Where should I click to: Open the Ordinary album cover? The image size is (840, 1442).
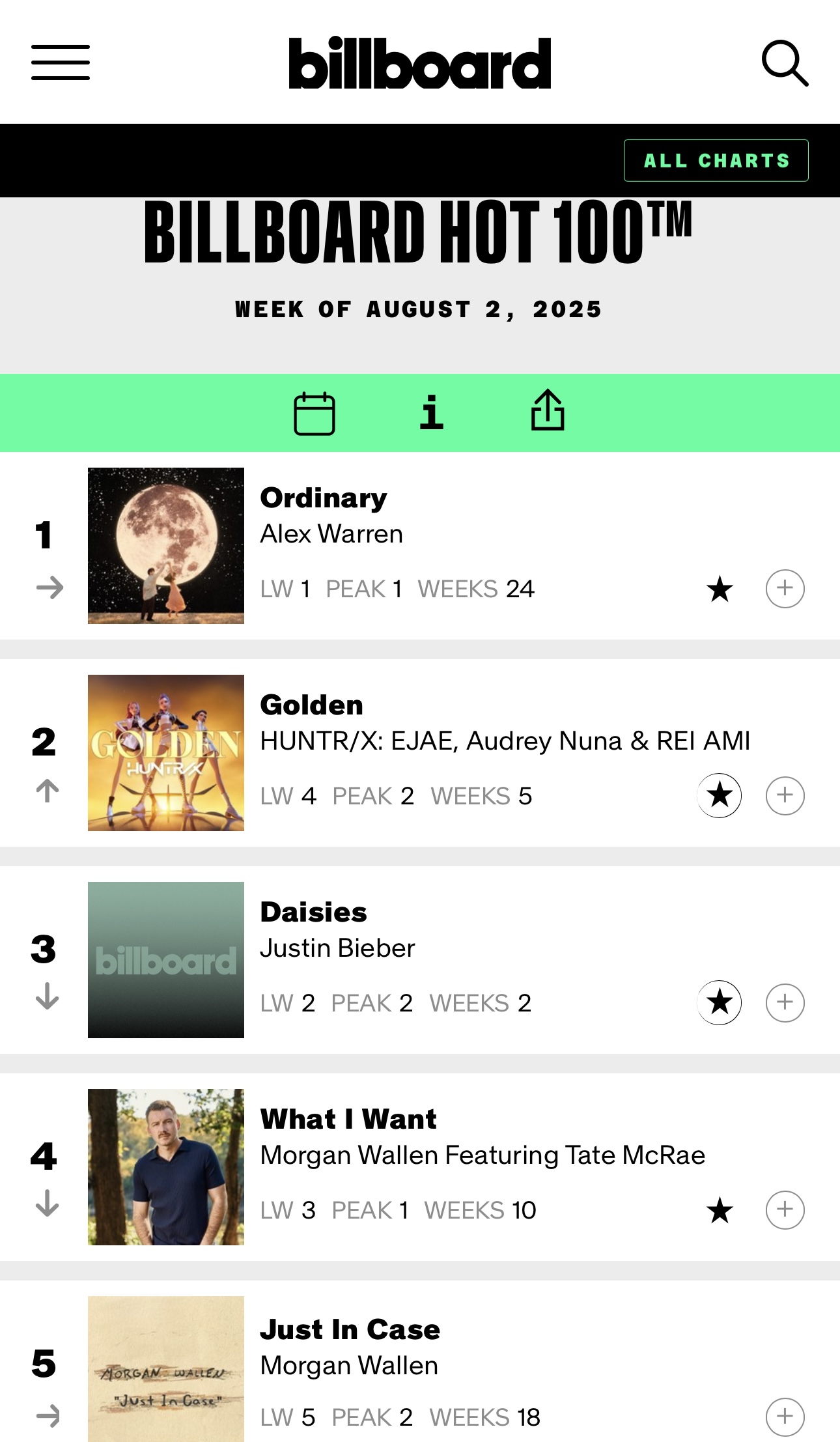[x=166, y=546]
